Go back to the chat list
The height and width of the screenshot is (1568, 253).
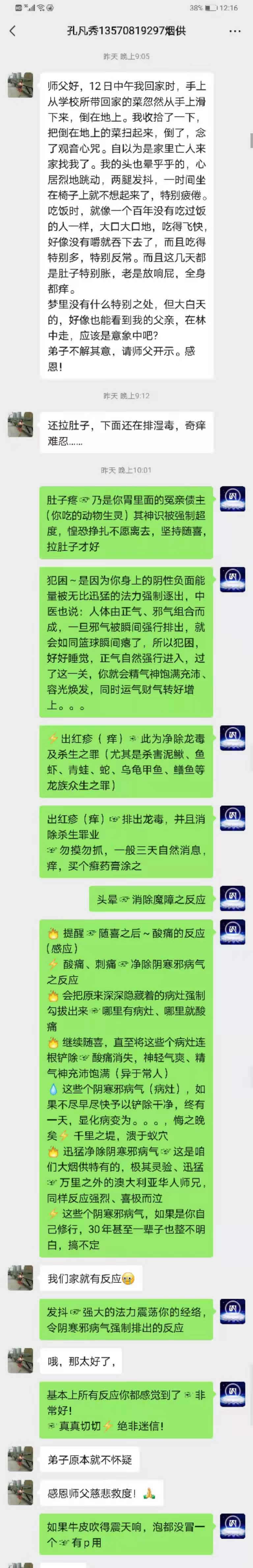[x=13, y=30]
